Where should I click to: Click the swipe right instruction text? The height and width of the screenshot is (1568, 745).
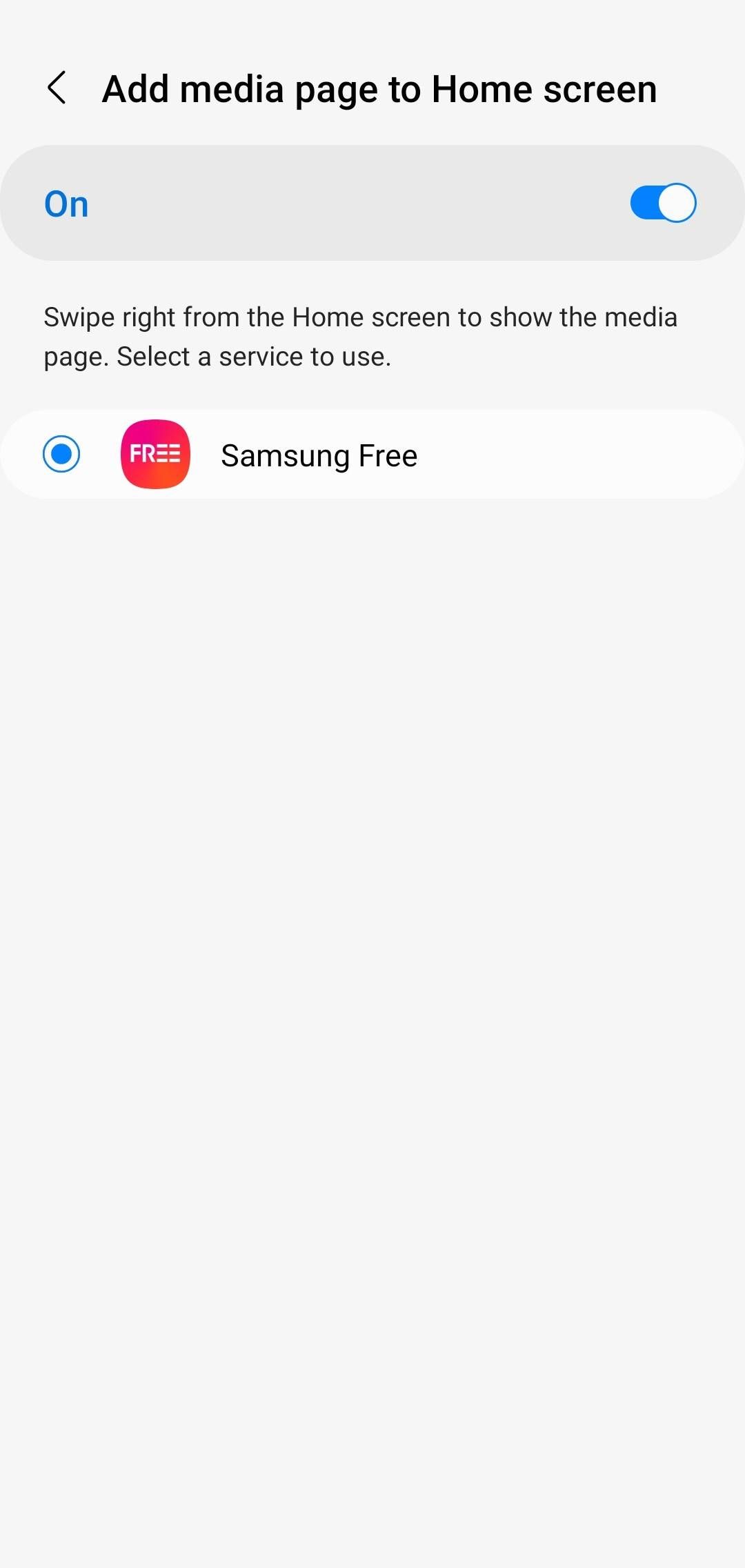click(x=361, y=336)
